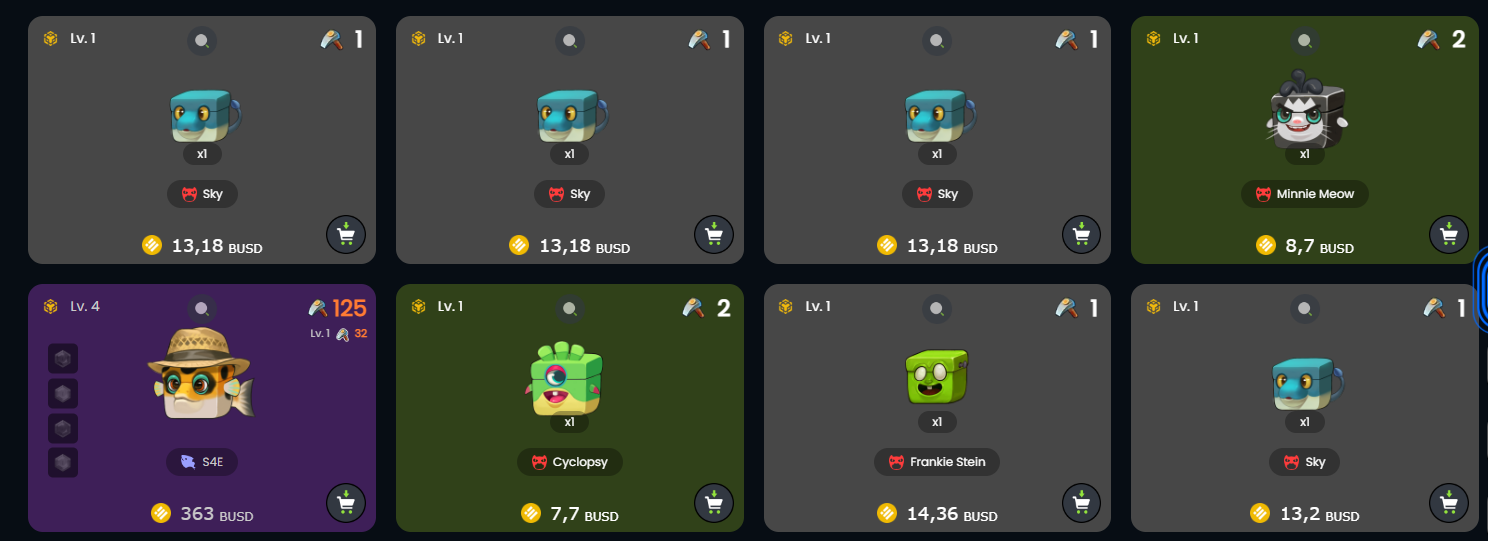The image size is (1488, 541).
Task: View Cyclopsy details via magnifier icon
Action: pyautogui.click(x=569, y=309)
